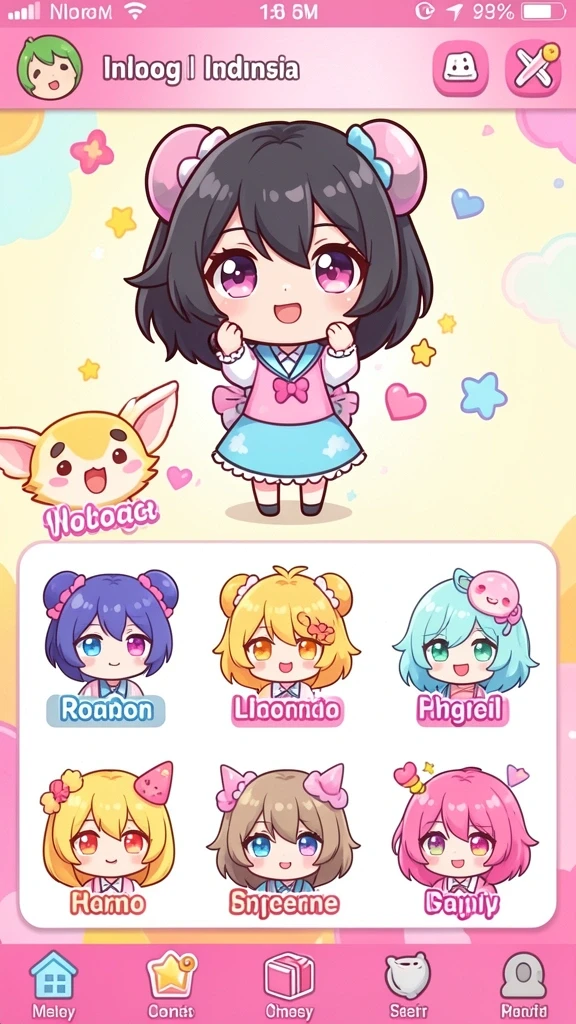Screen dimensions: 576x1024
Task: Switch to the Seerr tab
Action: coord(407,985)
